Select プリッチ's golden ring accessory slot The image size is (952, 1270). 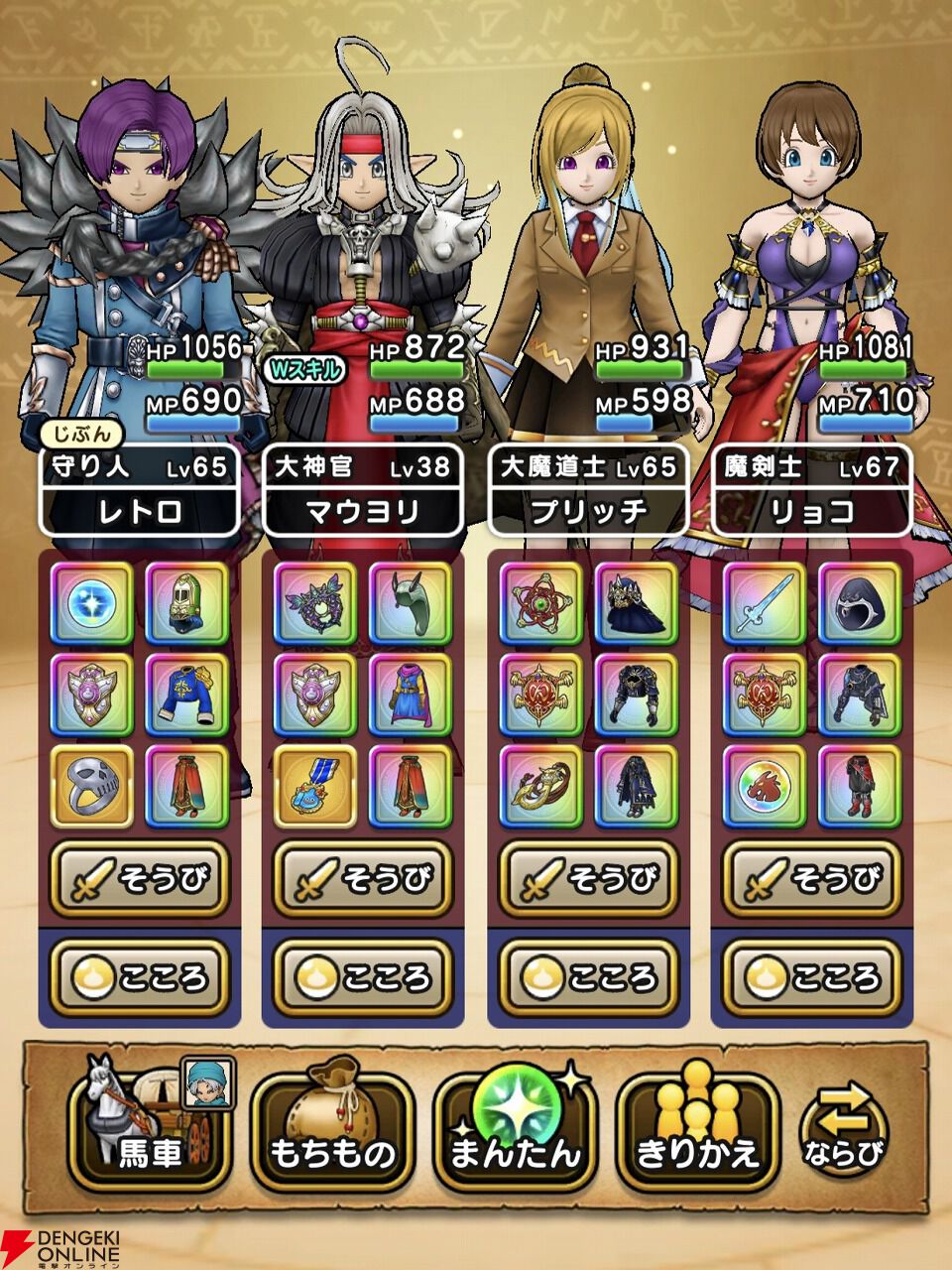tap(541, 788)
